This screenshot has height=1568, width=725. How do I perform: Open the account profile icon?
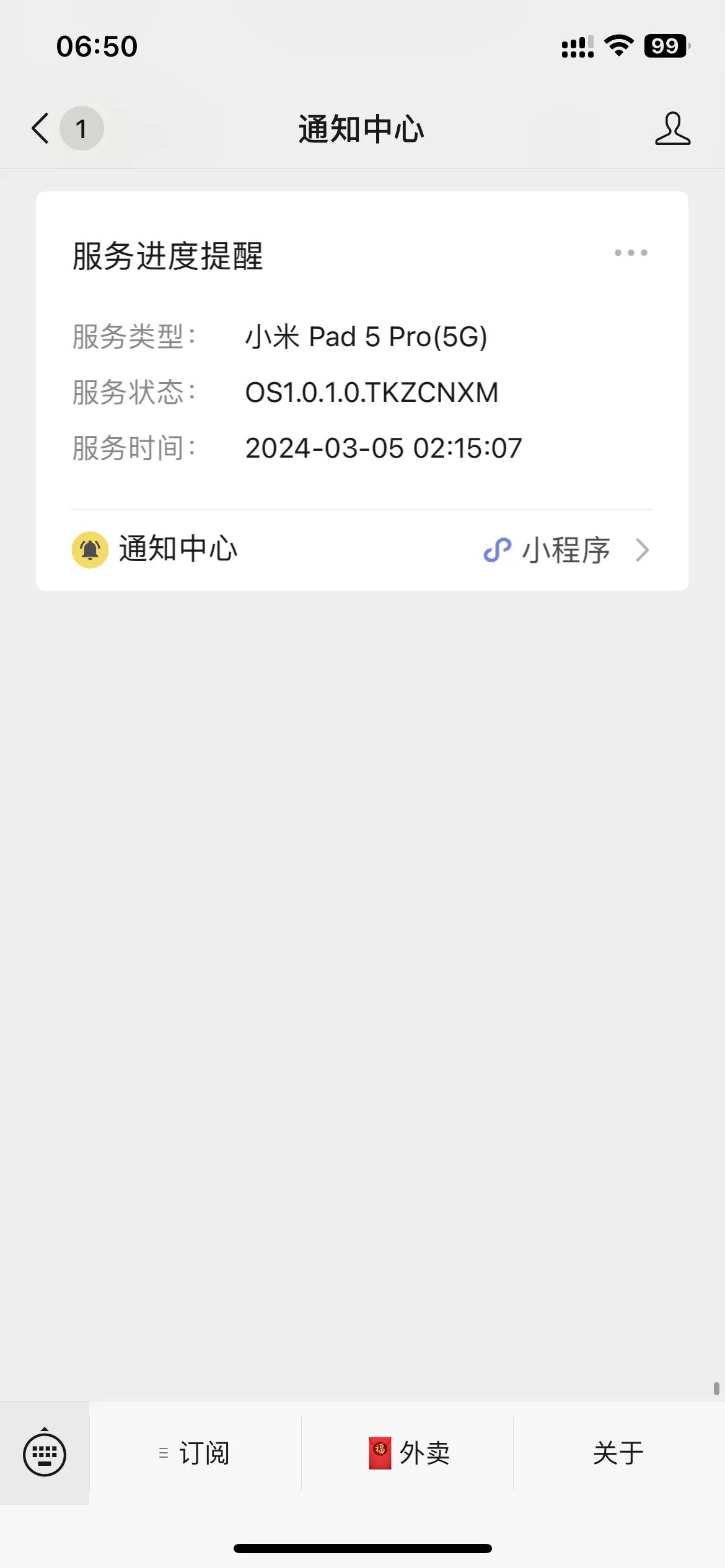pos(672,129)
